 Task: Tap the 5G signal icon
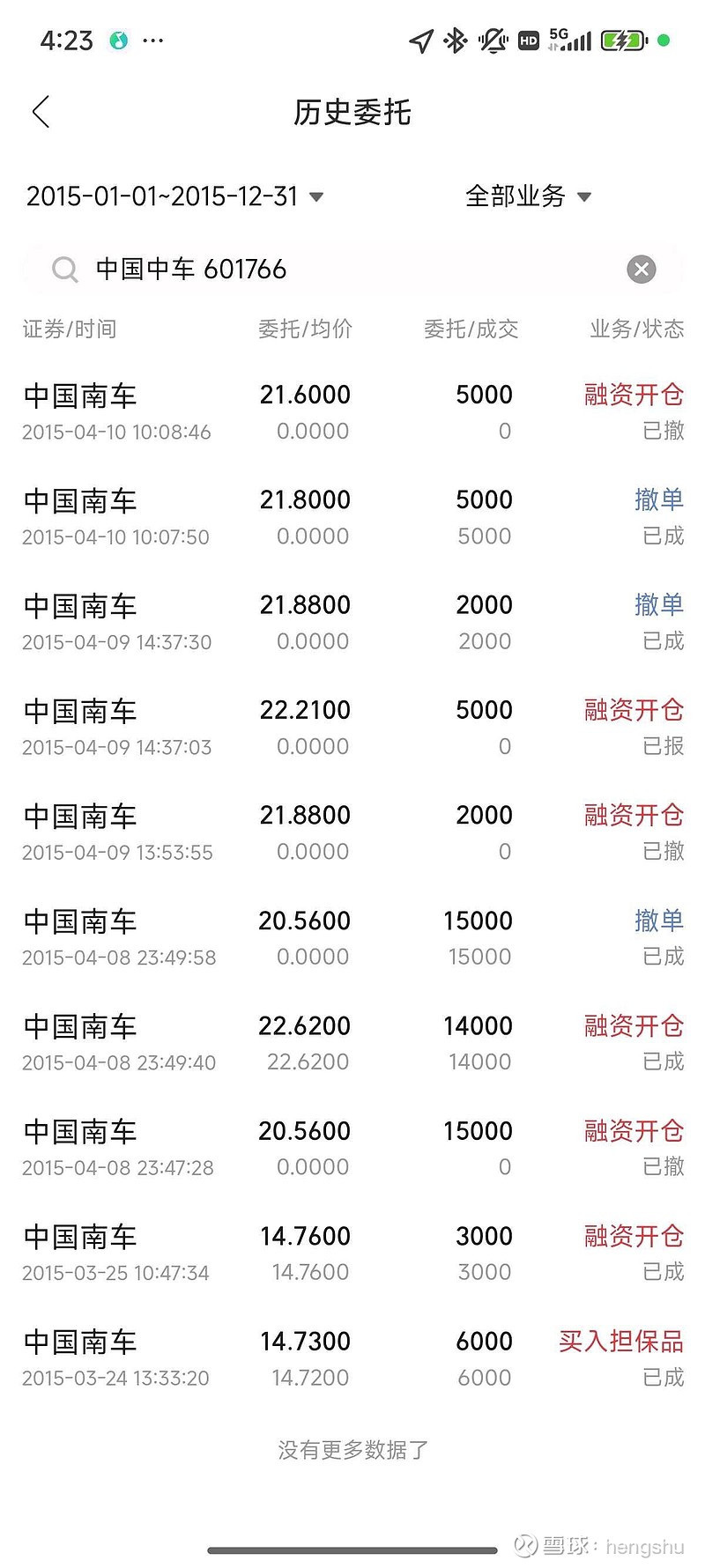click(568, 40)
